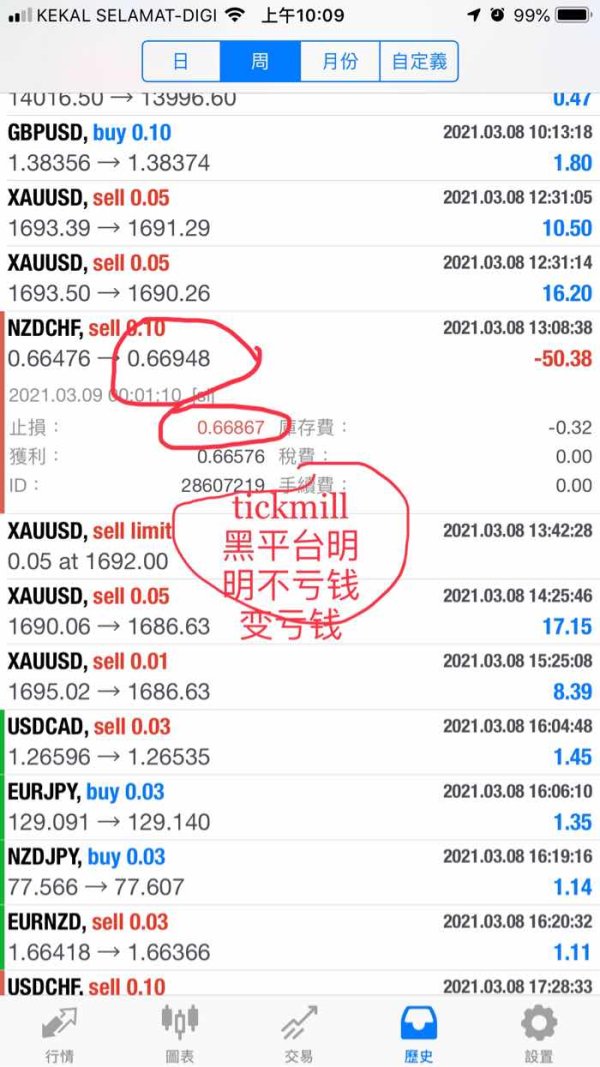Expand the EURJPY buy 0.03 trade
600x1067 pixels.
pos(300,807)
